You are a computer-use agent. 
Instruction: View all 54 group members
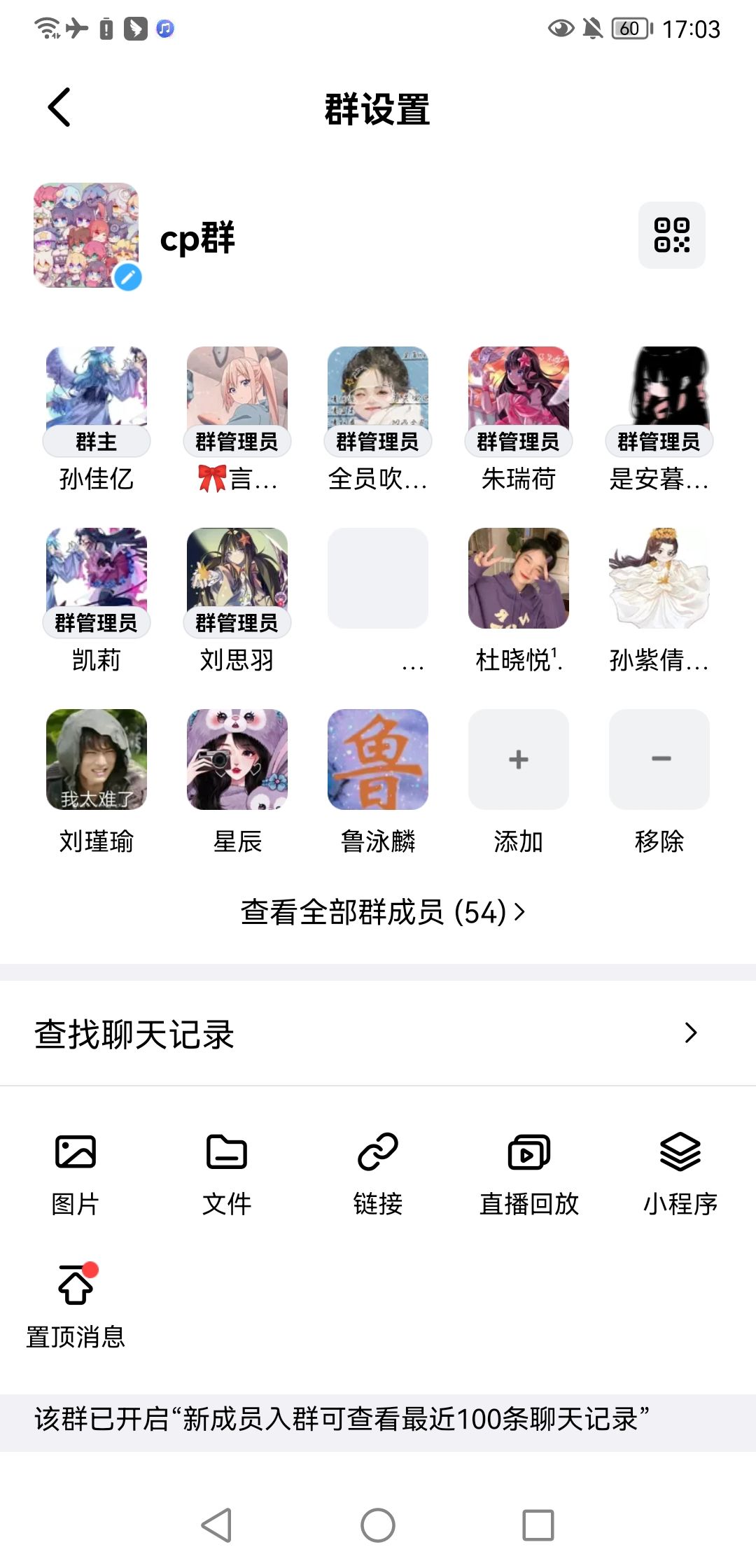click(x=382, y=912)
